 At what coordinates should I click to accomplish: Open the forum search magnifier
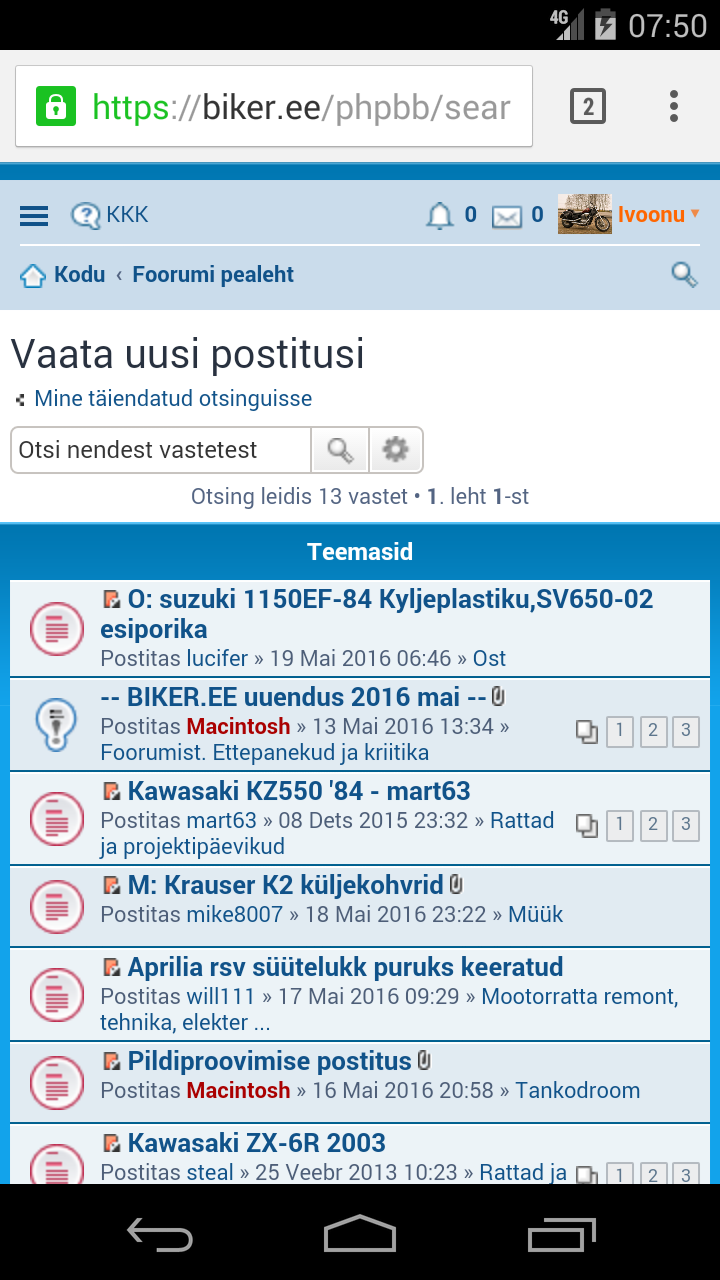point(684,274)
